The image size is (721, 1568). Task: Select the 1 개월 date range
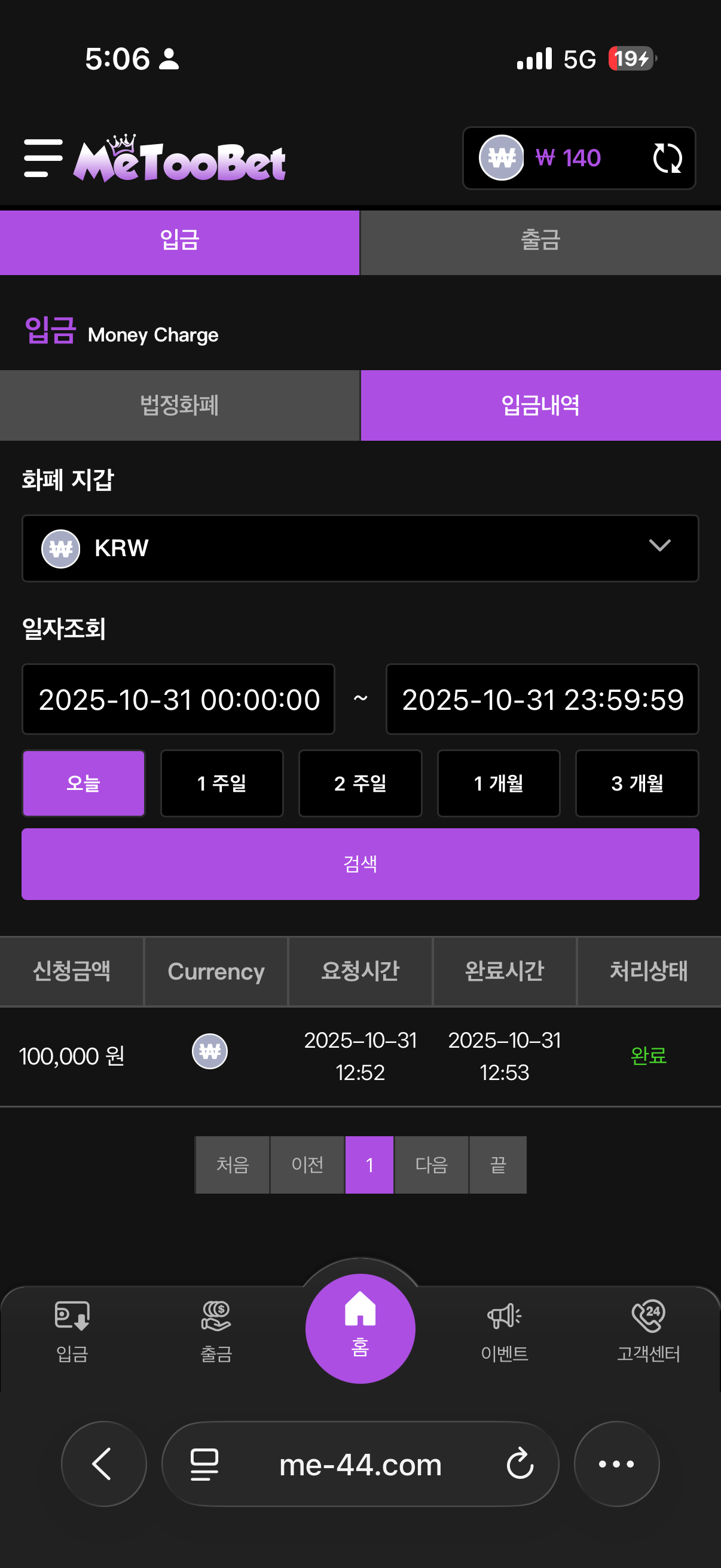(x=499, y=783)
